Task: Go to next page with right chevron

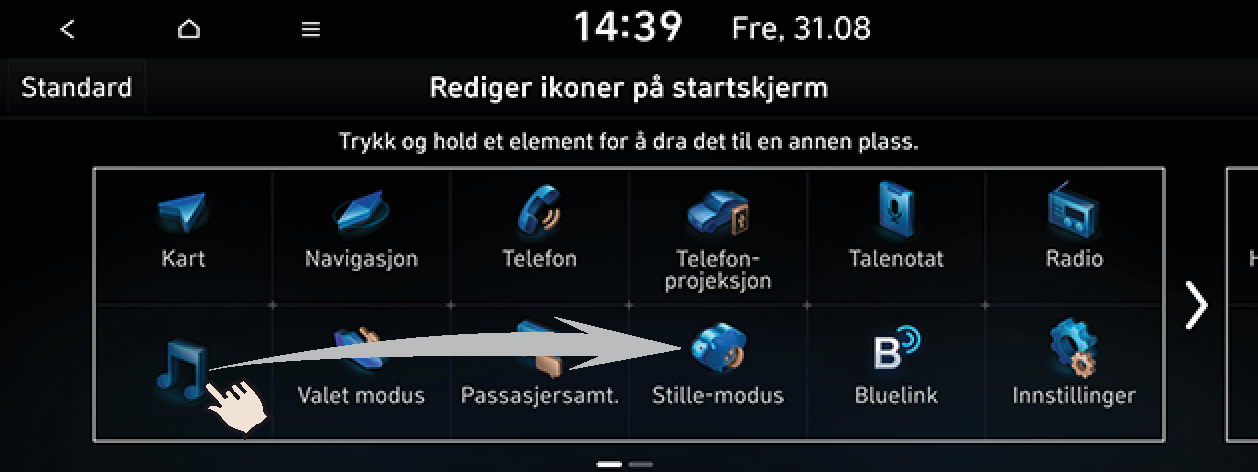Action: click(x=1195, y=305)
